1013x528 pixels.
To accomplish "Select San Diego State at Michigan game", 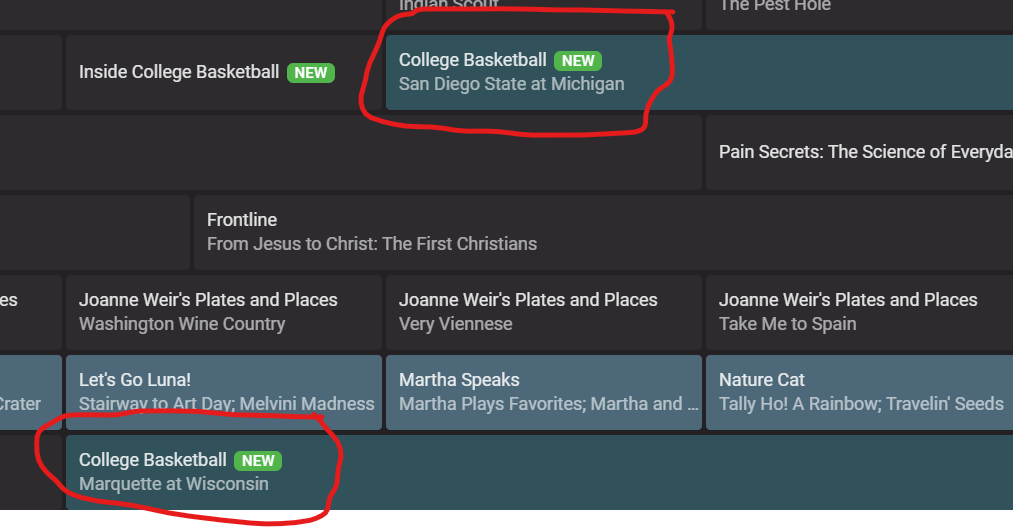I will [x=511, y=72].
